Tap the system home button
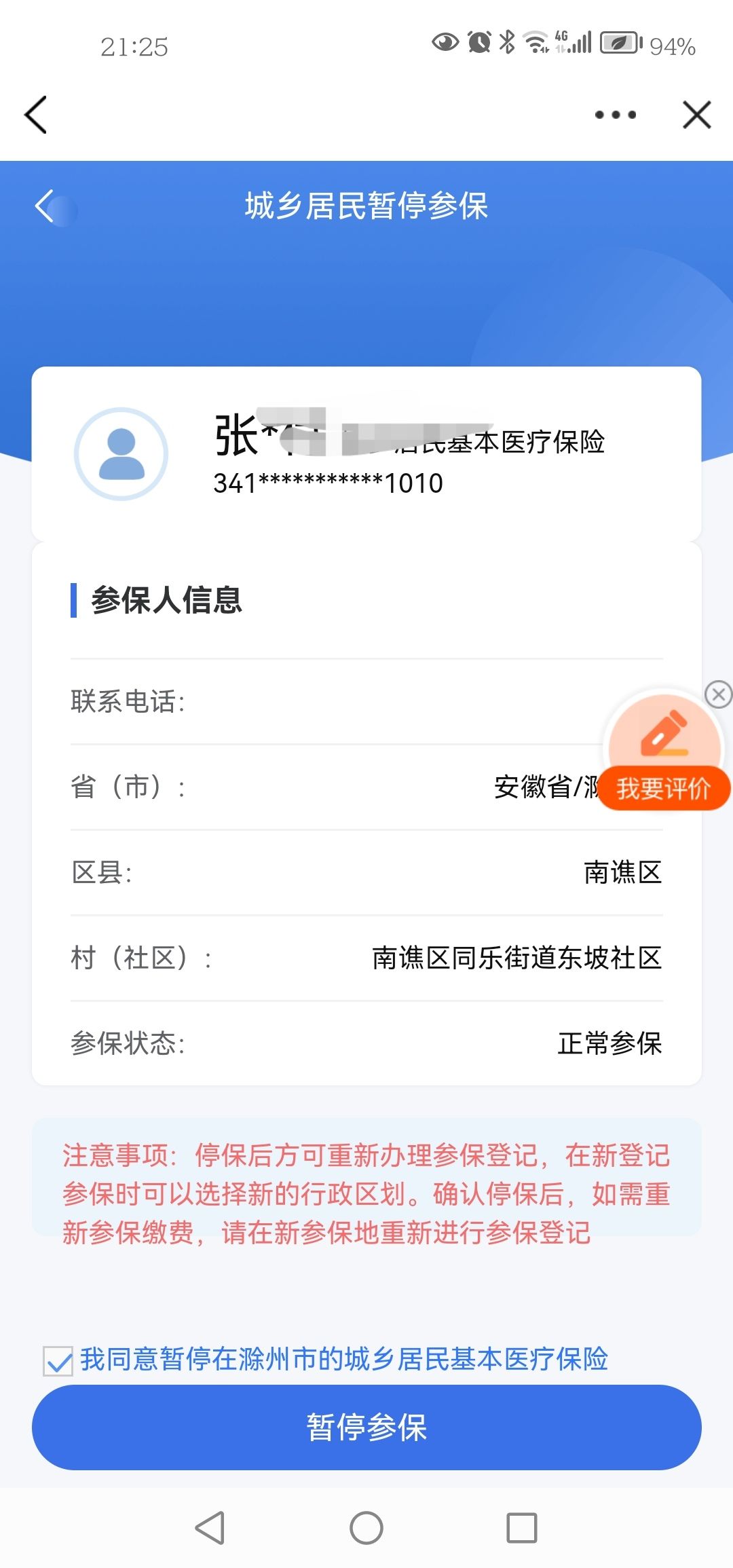Viewport: 733px width, 1568px height. click(x=366, y=1529)
